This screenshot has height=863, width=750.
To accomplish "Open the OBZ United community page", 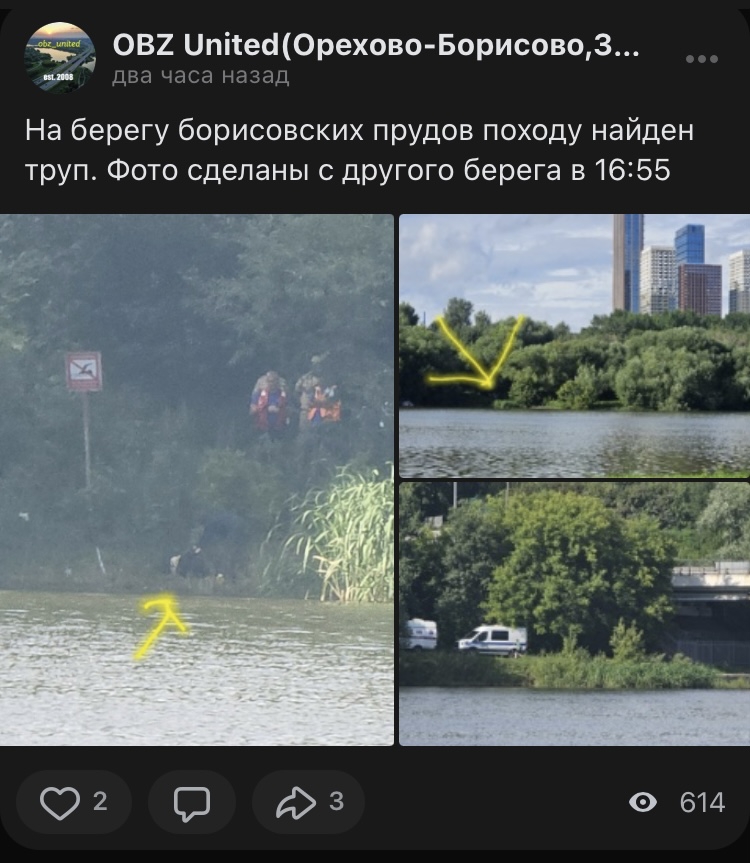I will point(375,45).
